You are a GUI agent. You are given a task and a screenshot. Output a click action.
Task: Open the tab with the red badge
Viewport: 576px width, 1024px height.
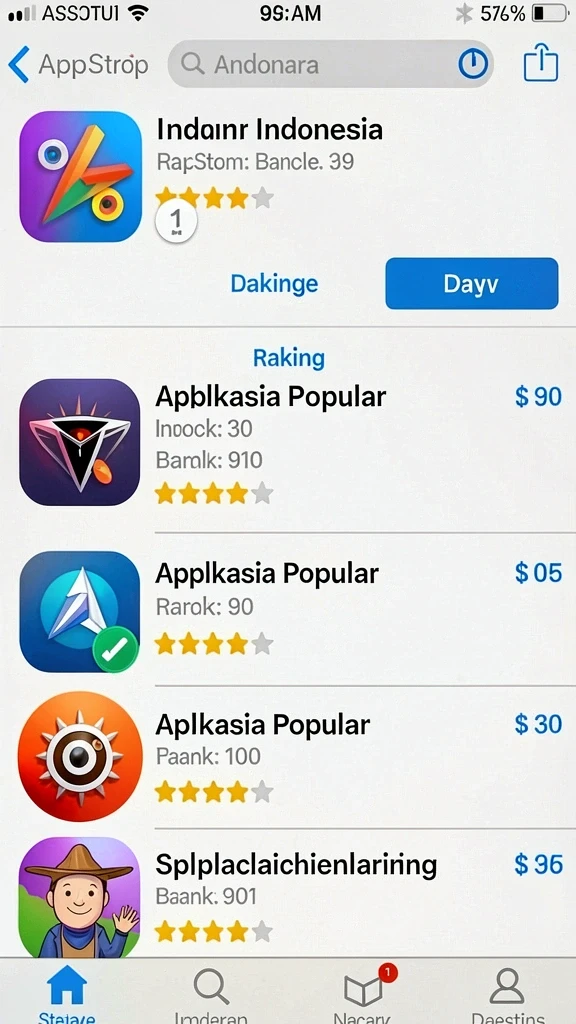(x=363, y=993)
